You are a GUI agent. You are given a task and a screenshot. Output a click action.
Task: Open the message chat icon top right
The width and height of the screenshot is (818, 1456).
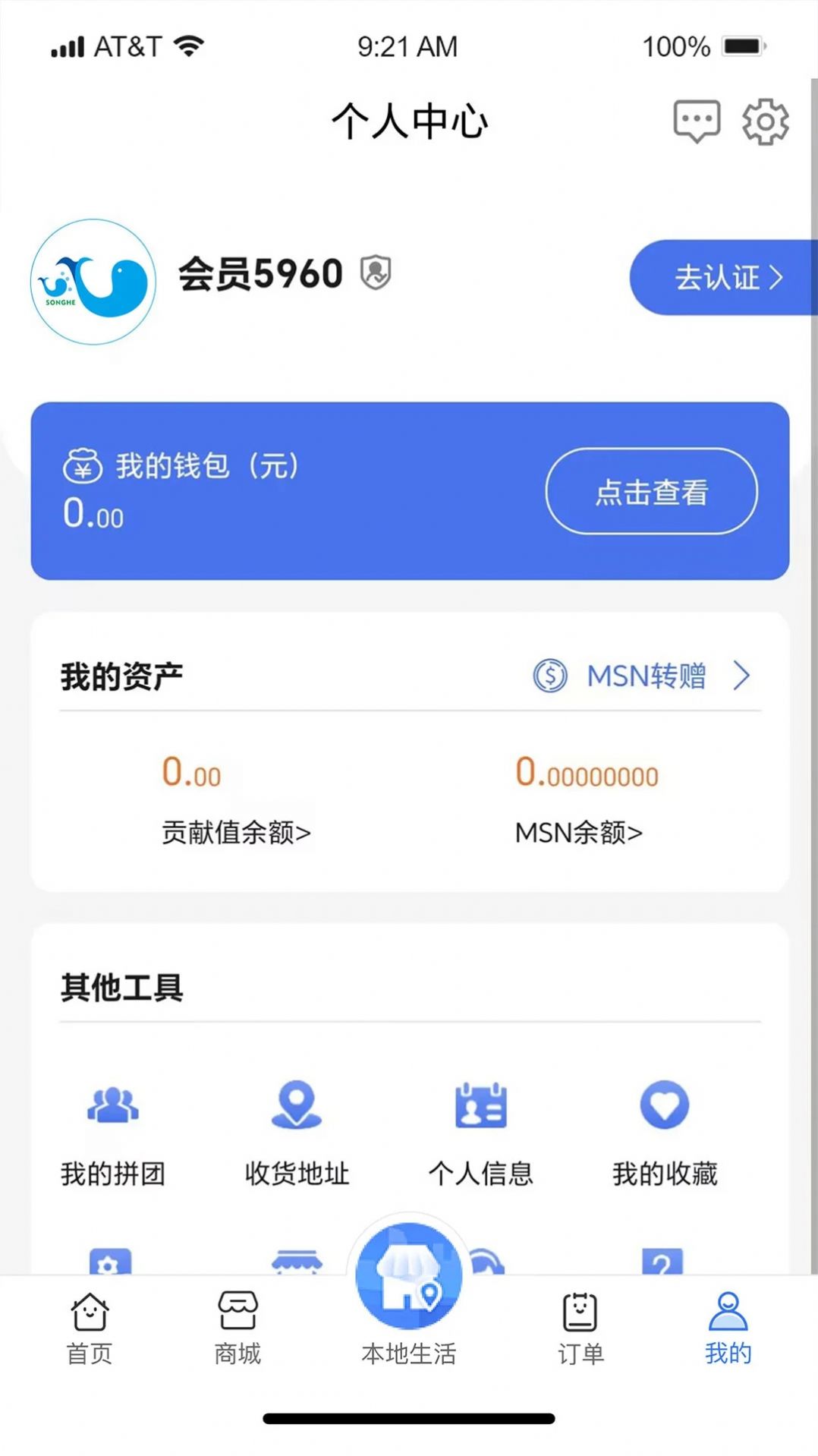tap(694, 120)
